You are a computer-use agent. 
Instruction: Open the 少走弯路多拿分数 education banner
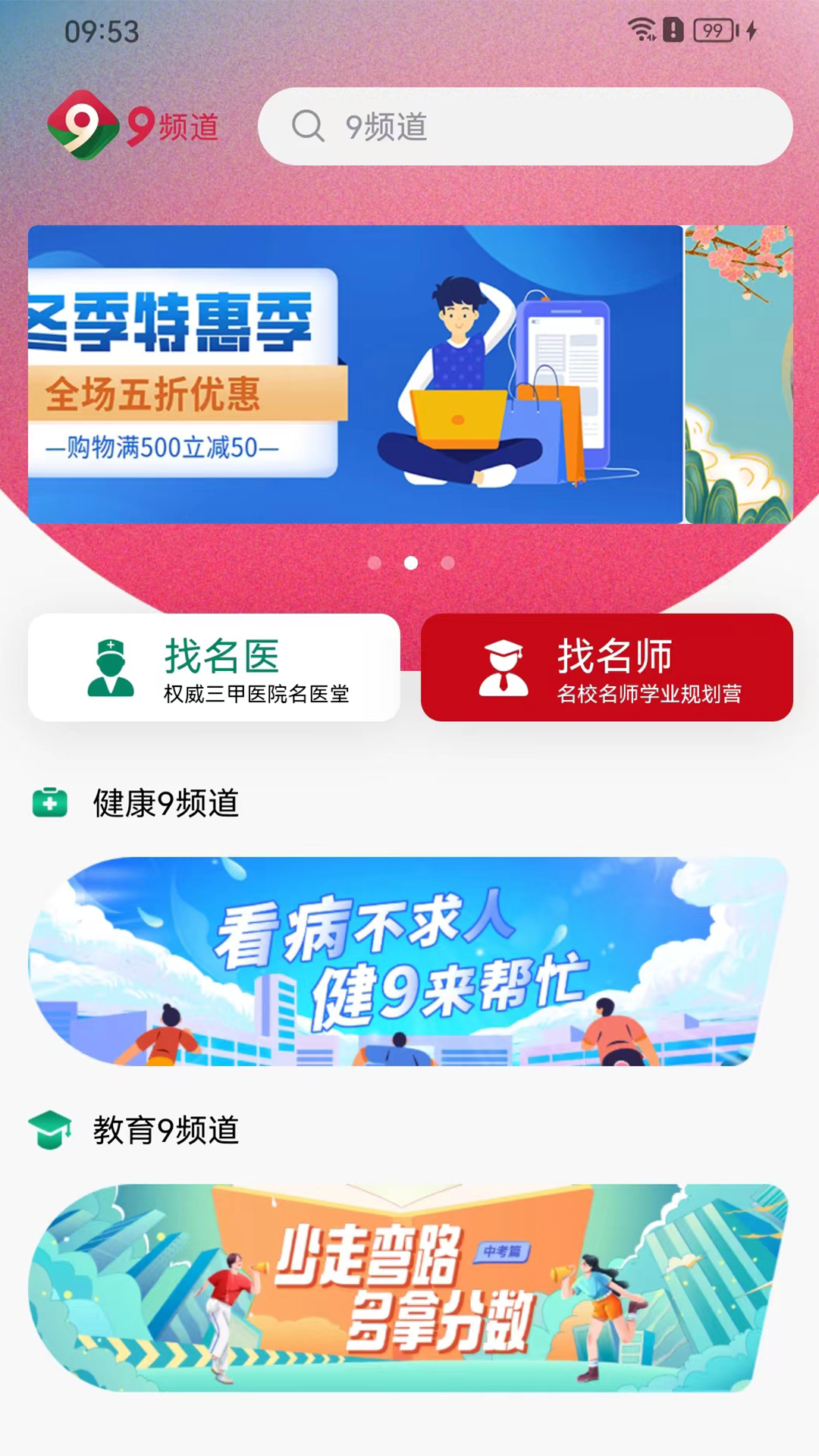408,1288
